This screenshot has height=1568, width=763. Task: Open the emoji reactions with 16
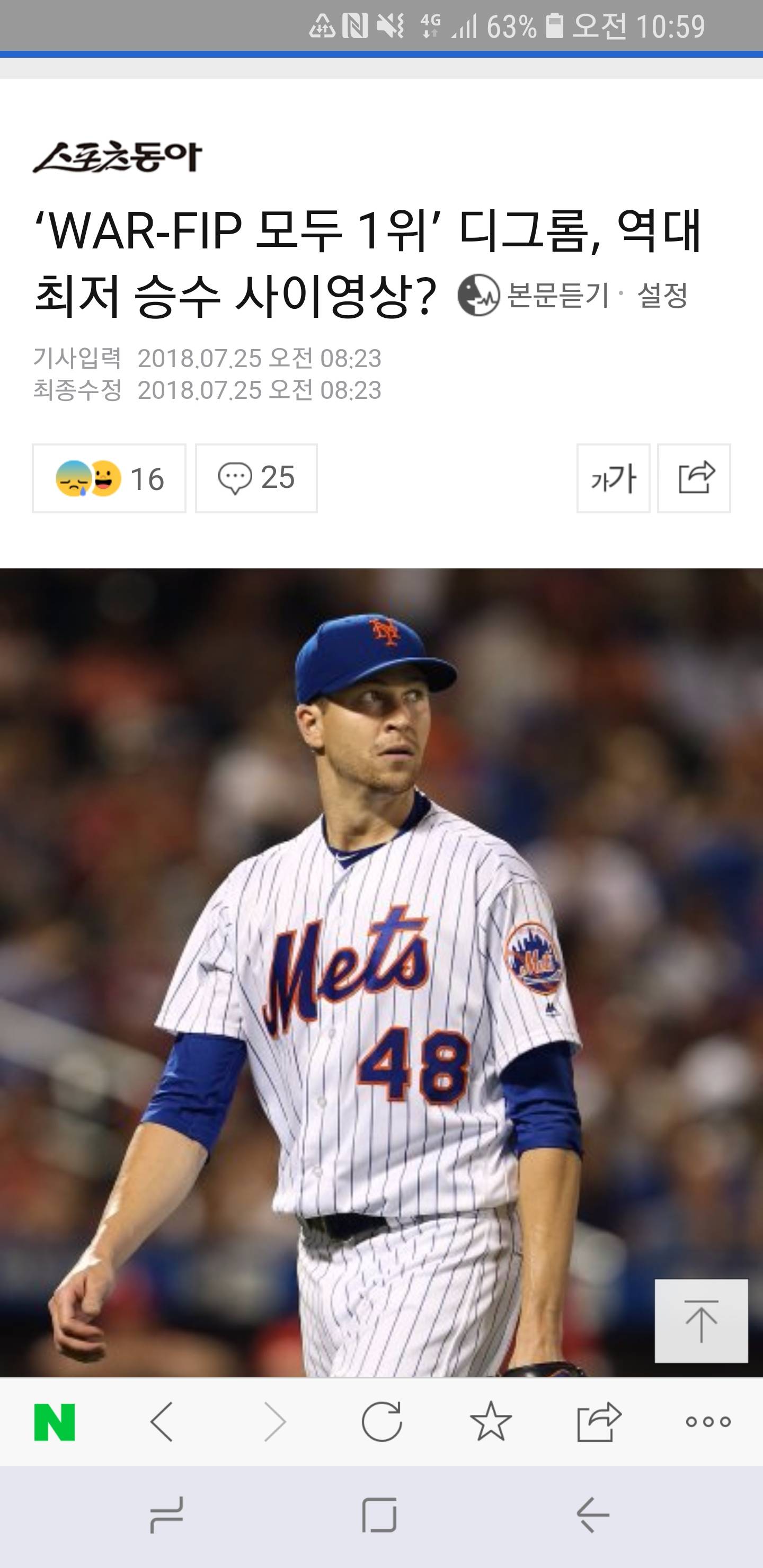pyautogui.click(x=109, y=478)
